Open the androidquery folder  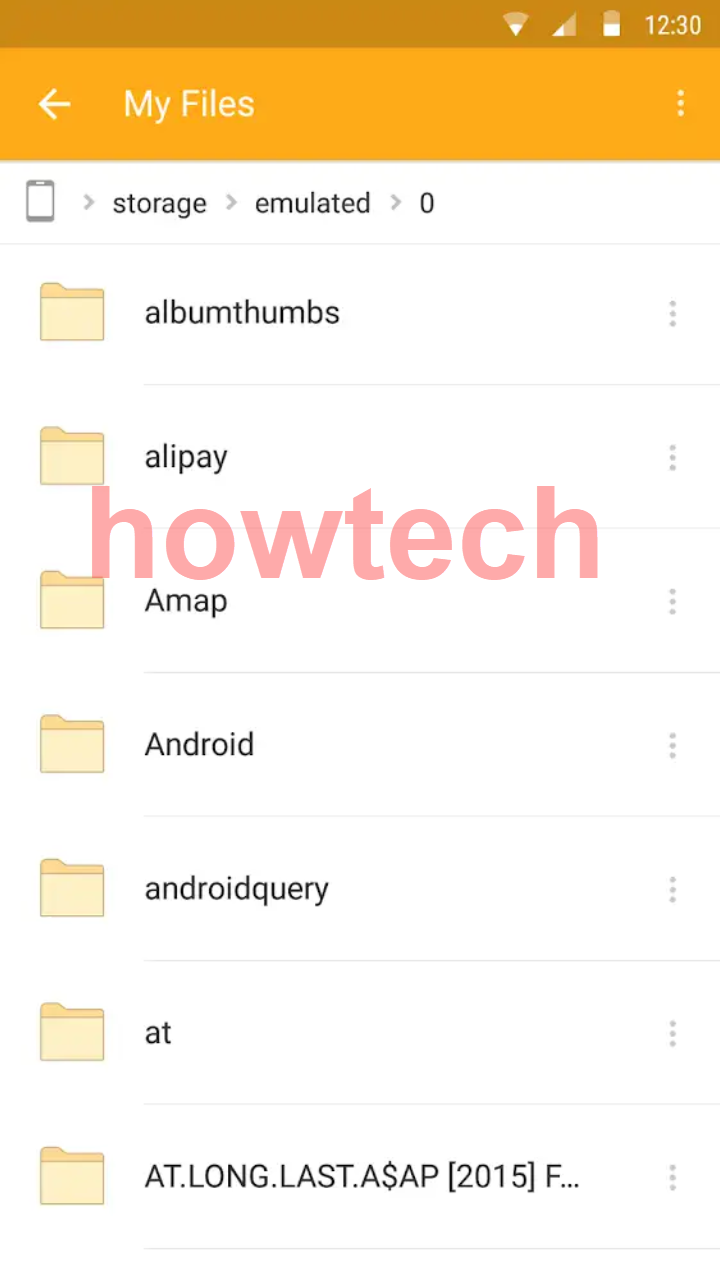pos(236,889)
